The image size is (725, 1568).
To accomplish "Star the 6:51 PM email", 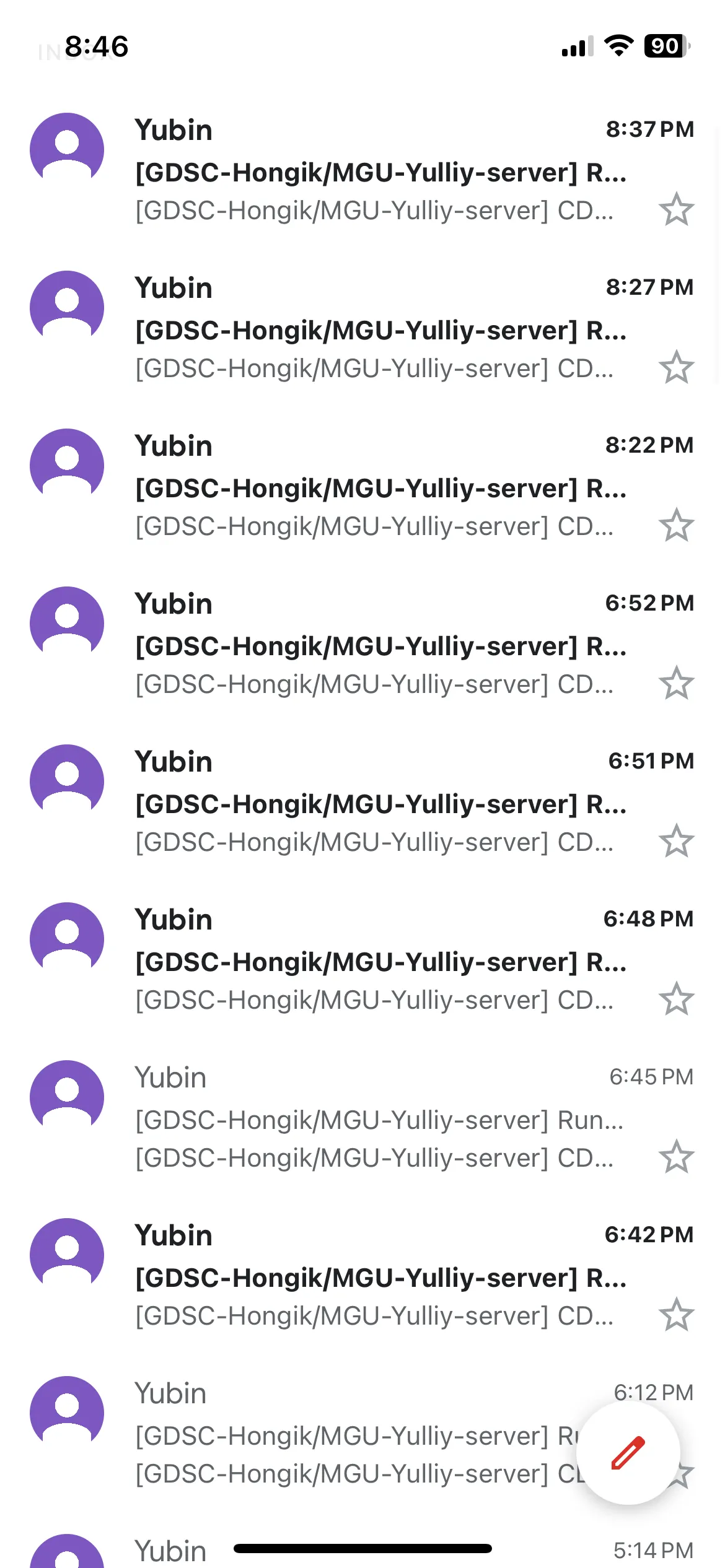I will pyautogui.click(x=676, y=841).
